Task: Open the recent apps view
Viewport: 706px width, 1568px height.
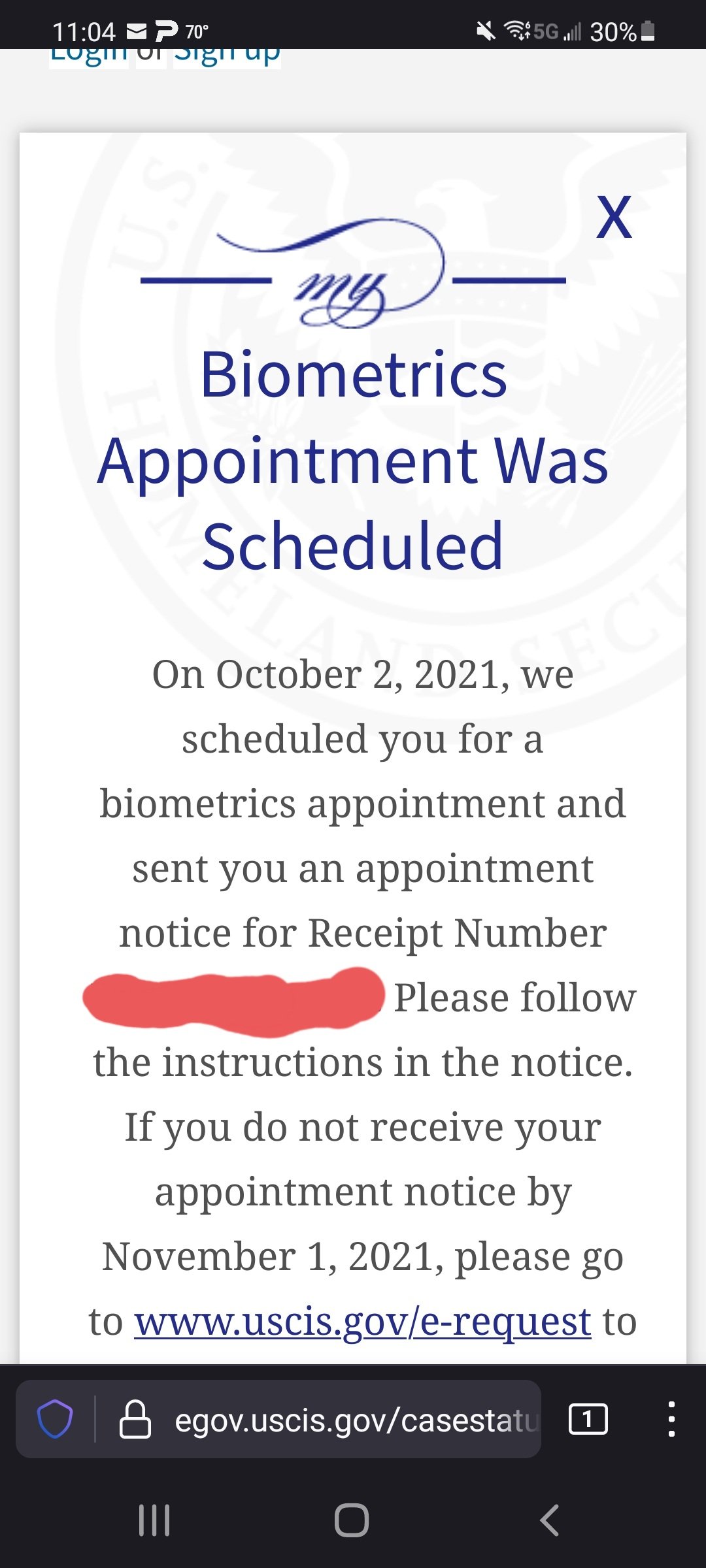Action: click(x=154, y=1520)
